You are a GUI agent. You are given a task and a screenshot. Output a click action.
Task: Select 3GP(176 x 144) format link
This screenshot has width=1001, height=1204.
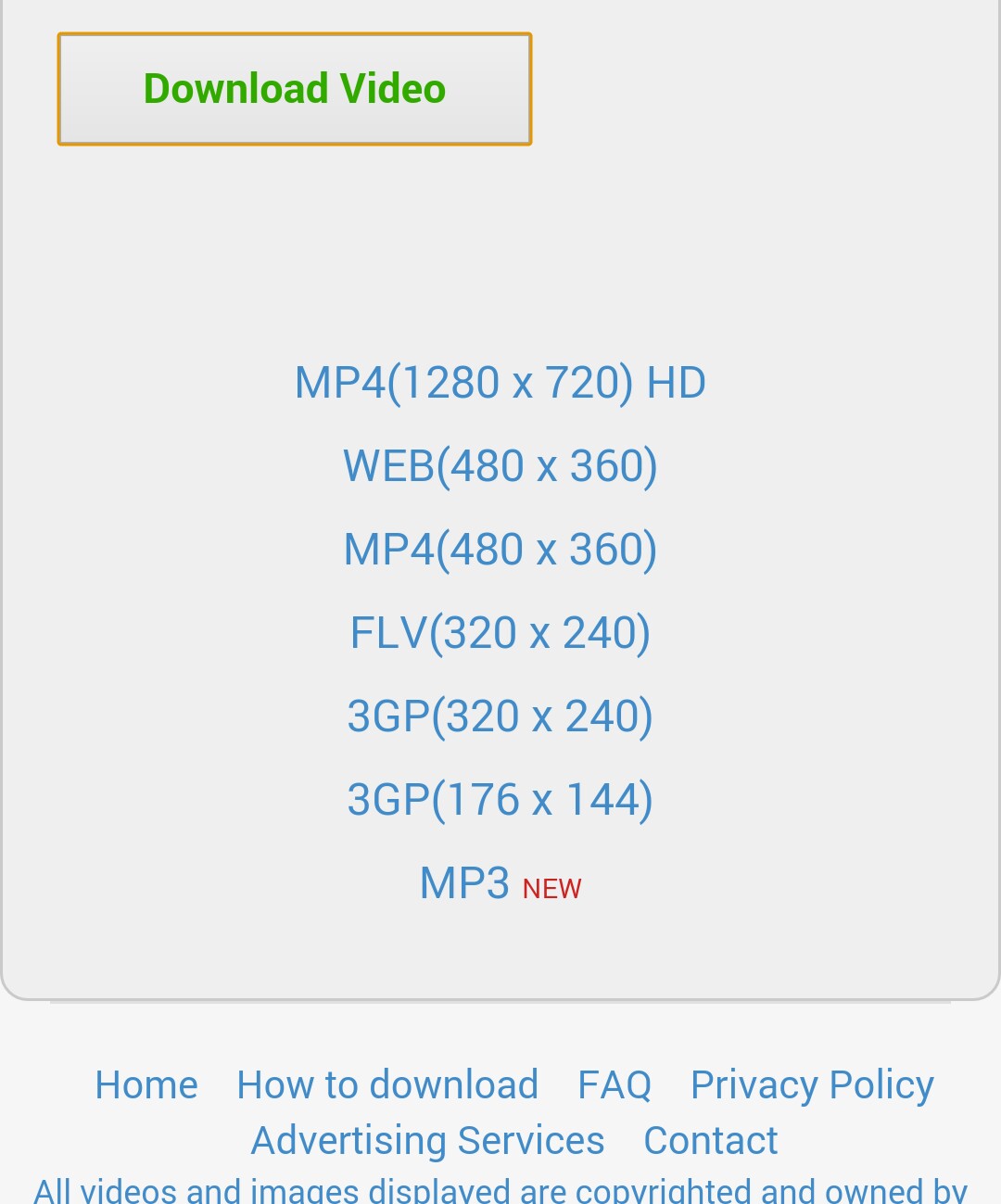tap(500, 799)
